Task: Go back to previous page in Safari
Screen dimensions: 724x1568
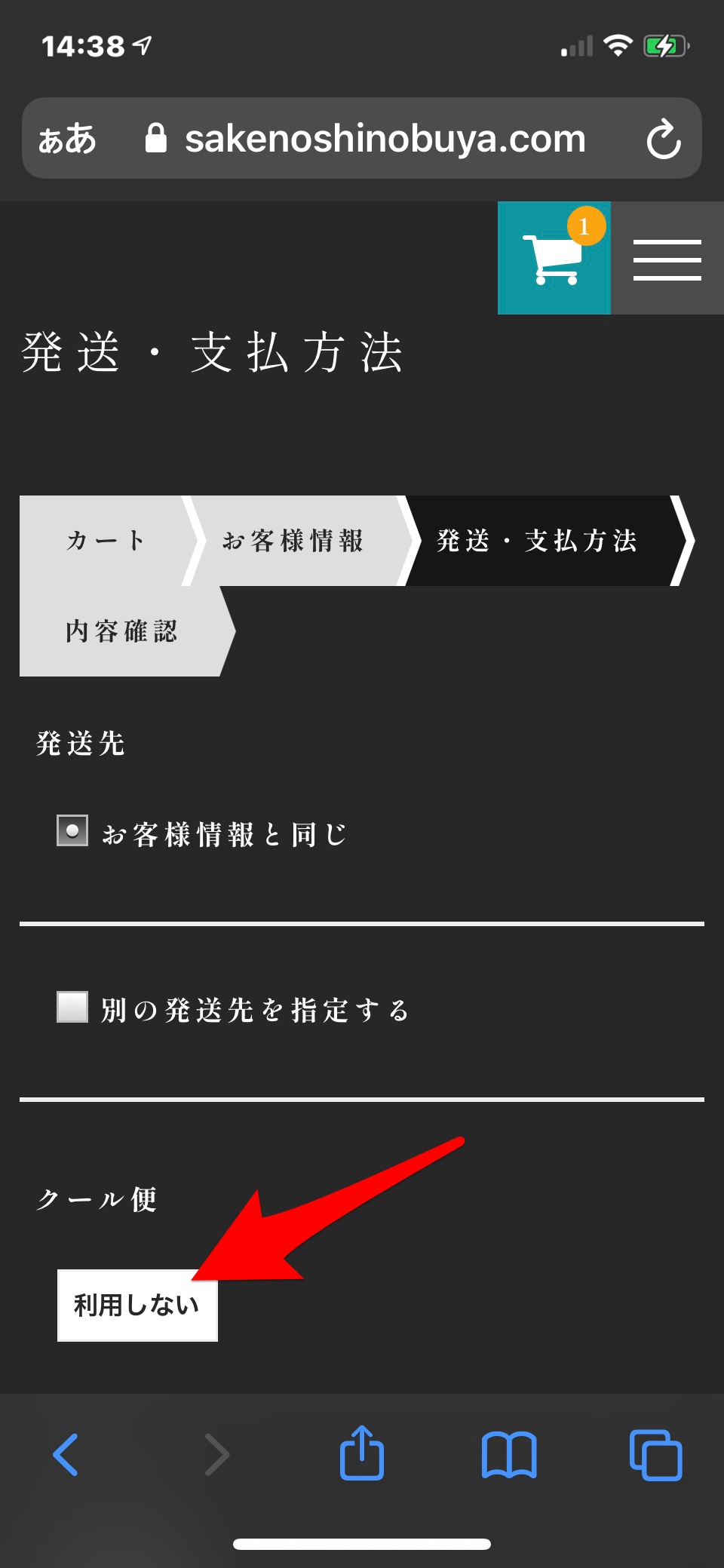Action: pyautogui.click(x=66, y=1454)
